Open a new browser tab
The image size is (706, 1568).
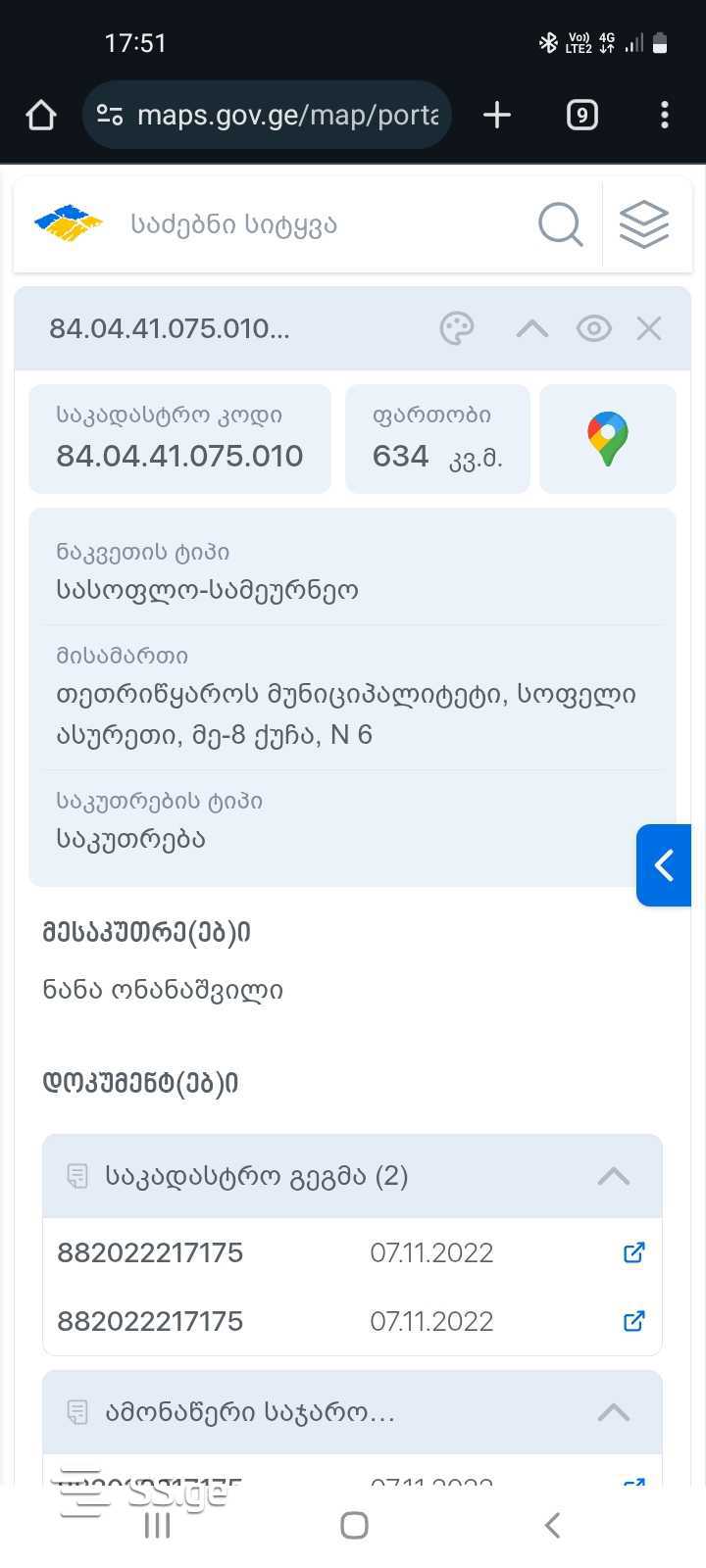[x=497, y=116]
